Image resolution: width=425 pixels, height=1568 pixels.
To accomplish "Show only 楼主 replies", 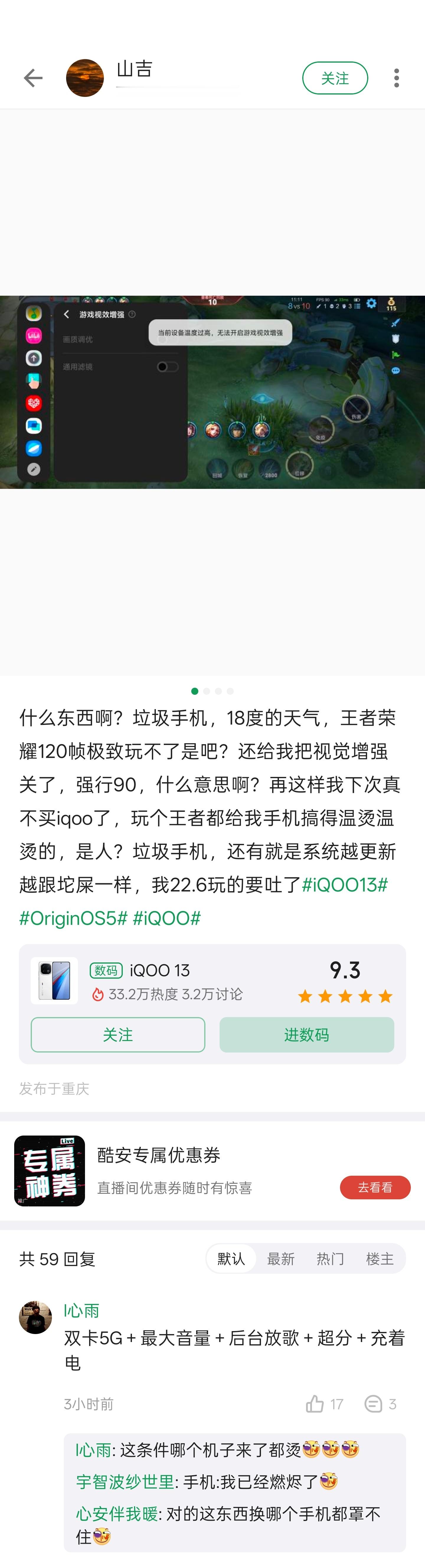I will tap(379, 1259).
